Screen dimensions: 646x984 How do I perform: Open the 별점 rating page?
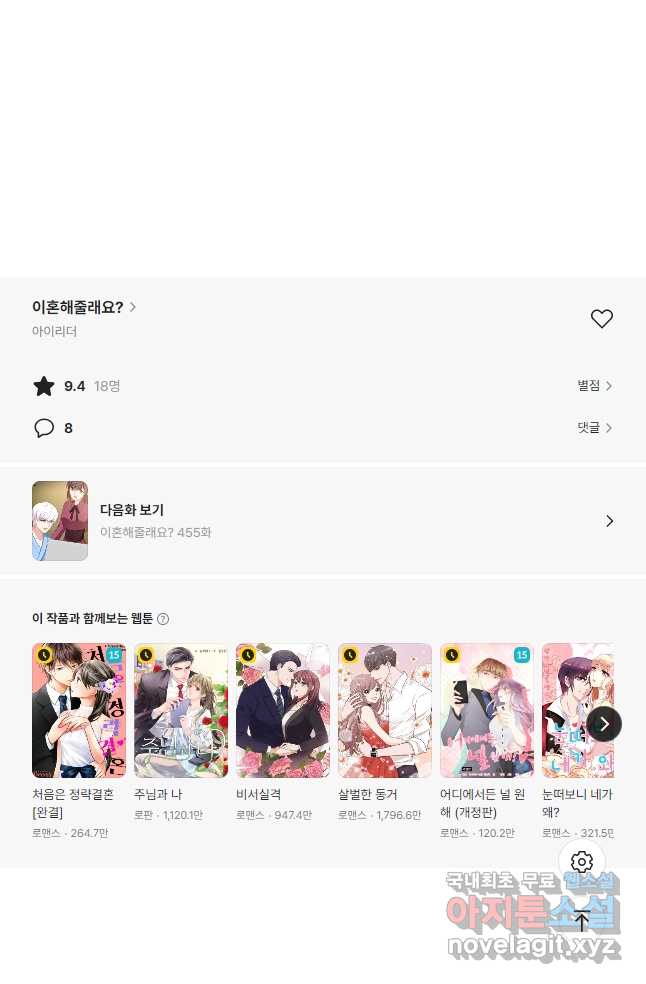point(594,386)
